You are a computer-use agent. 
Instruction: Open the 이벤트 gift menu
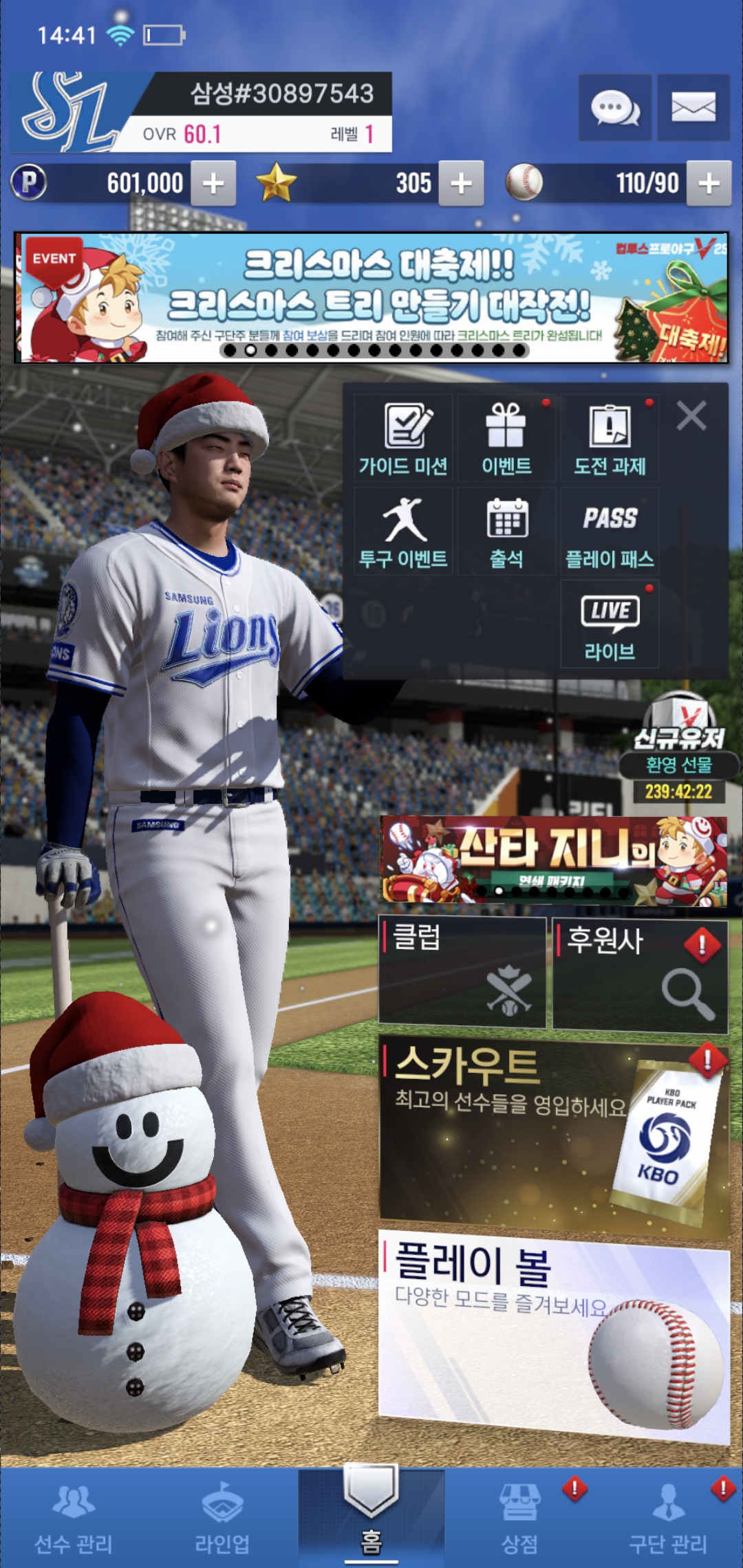506,439
